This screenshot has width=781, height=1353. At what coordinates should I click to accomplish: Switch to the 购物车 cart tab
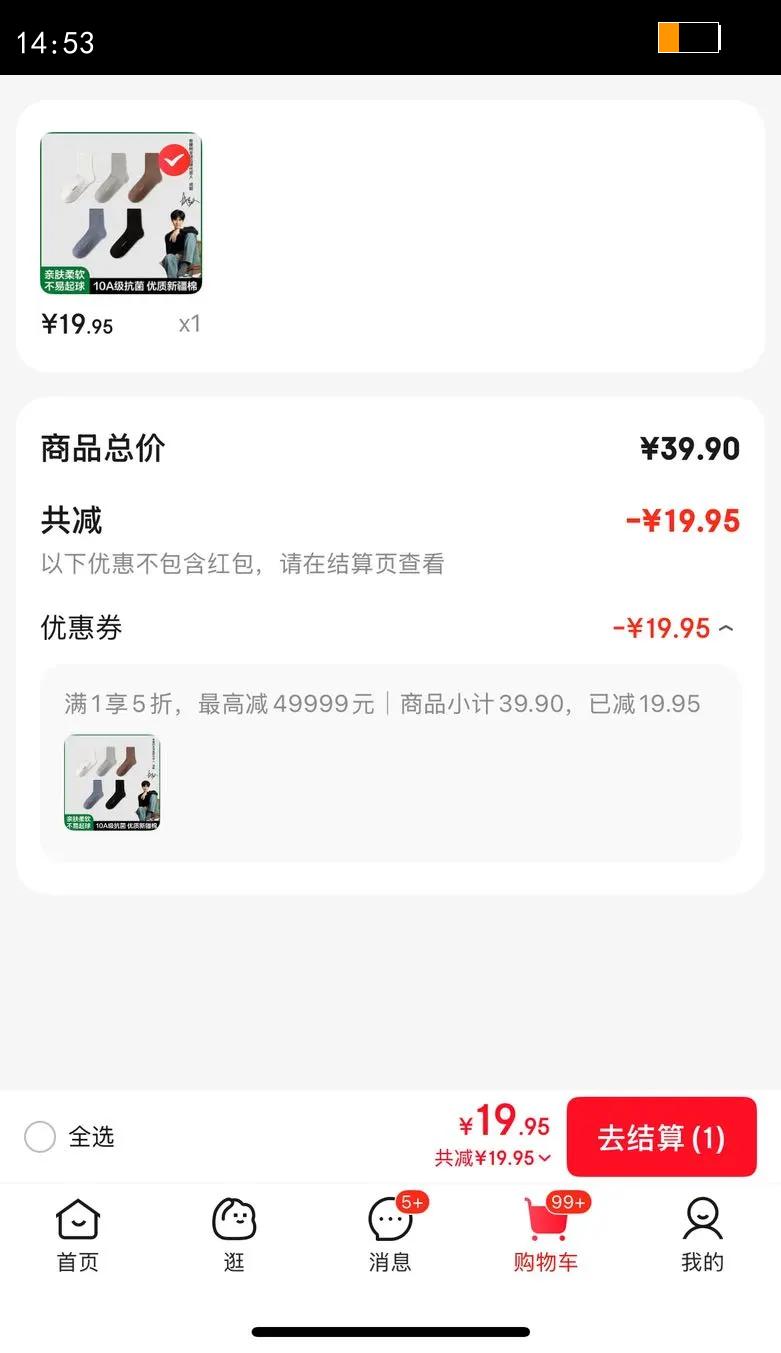click(546, 1234)
